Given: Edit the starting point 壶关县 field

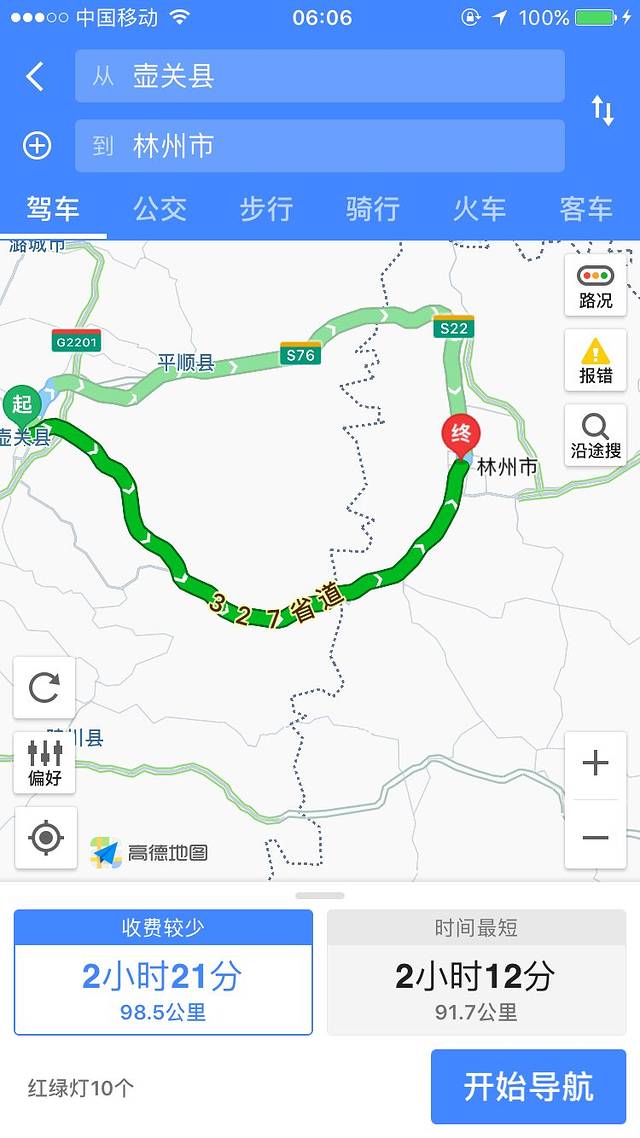Looking at the screenshot, I should point(319,76).
